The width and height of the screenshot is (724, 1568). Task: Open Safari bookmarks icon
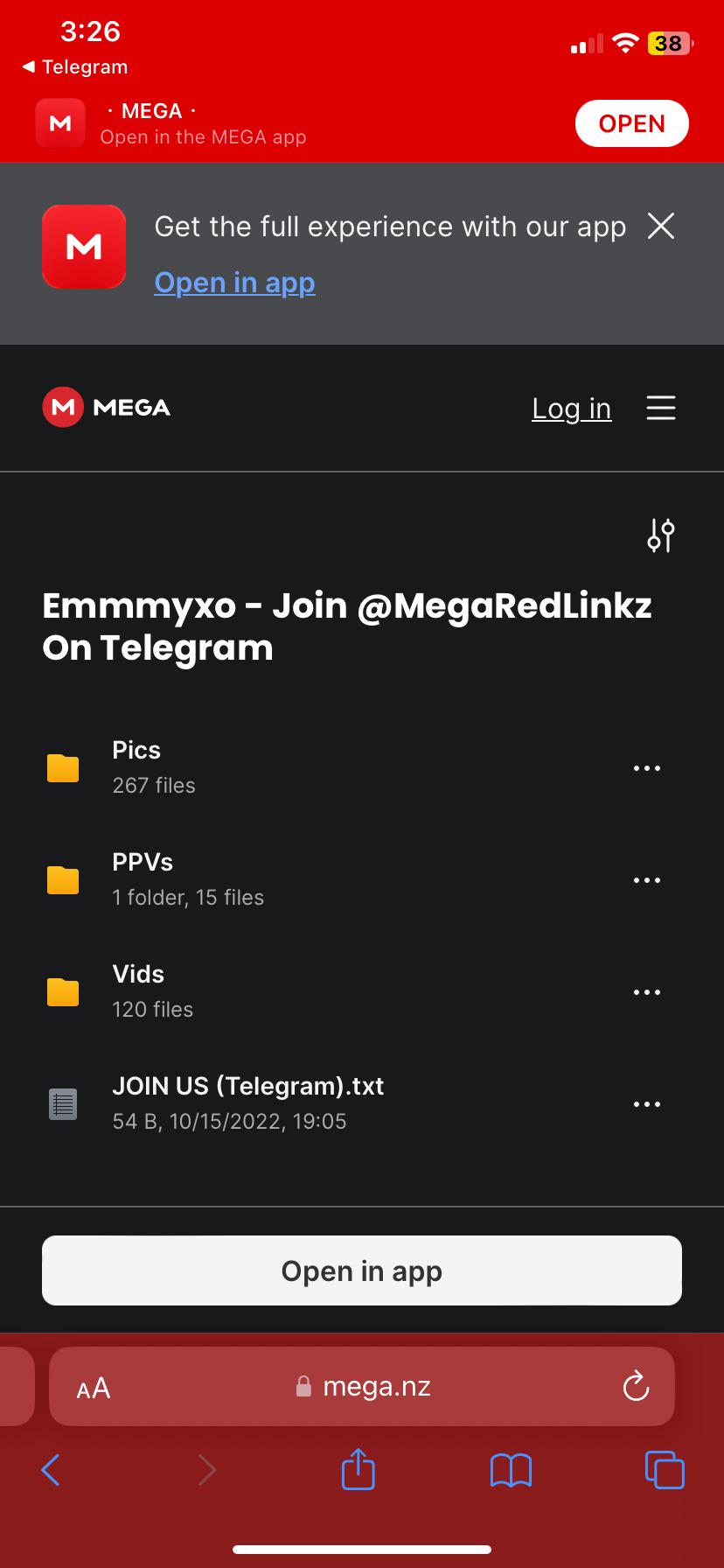point(511,1470)
